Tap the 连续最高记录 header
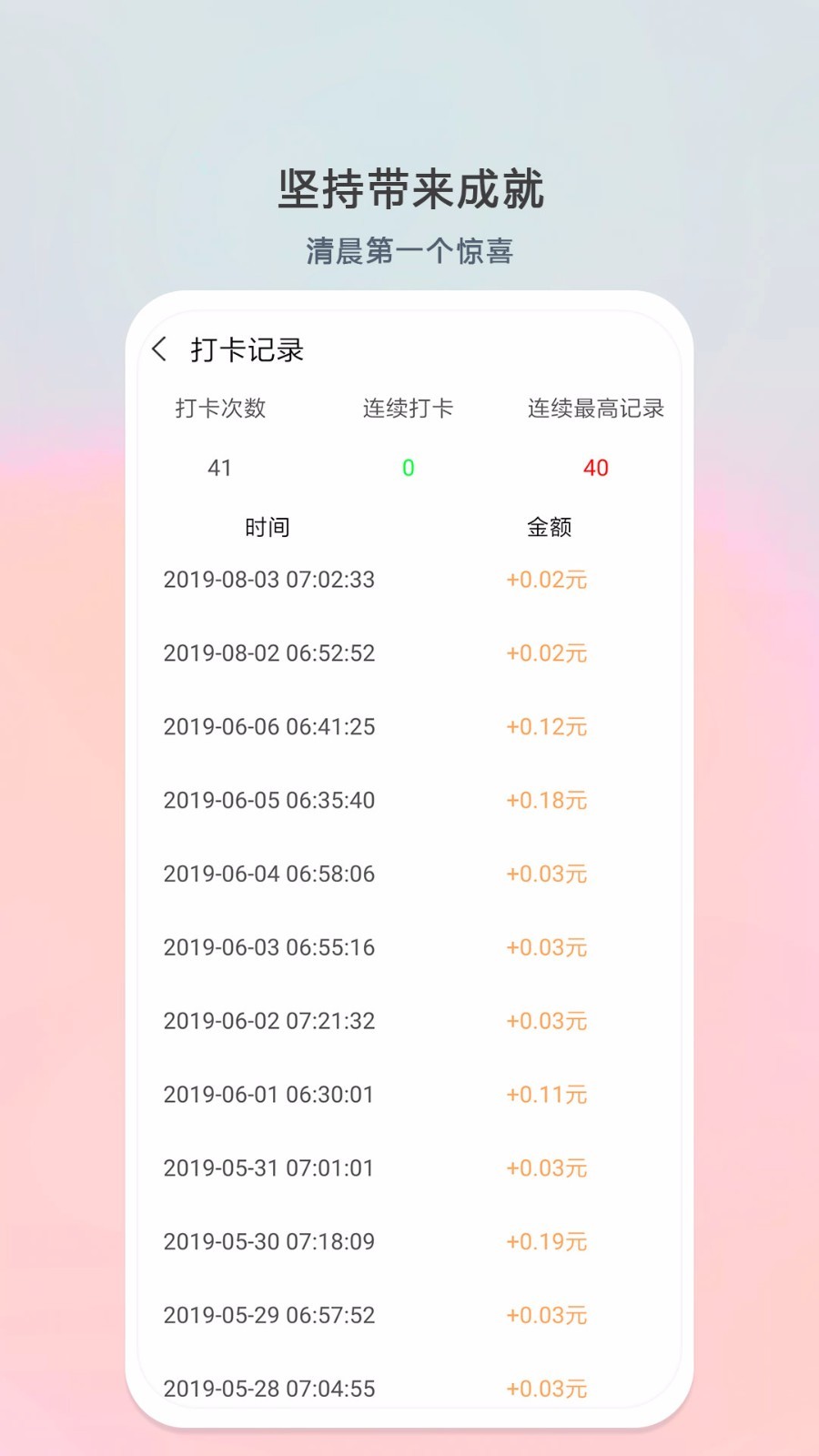819x1456 pixels. (594, 409)
